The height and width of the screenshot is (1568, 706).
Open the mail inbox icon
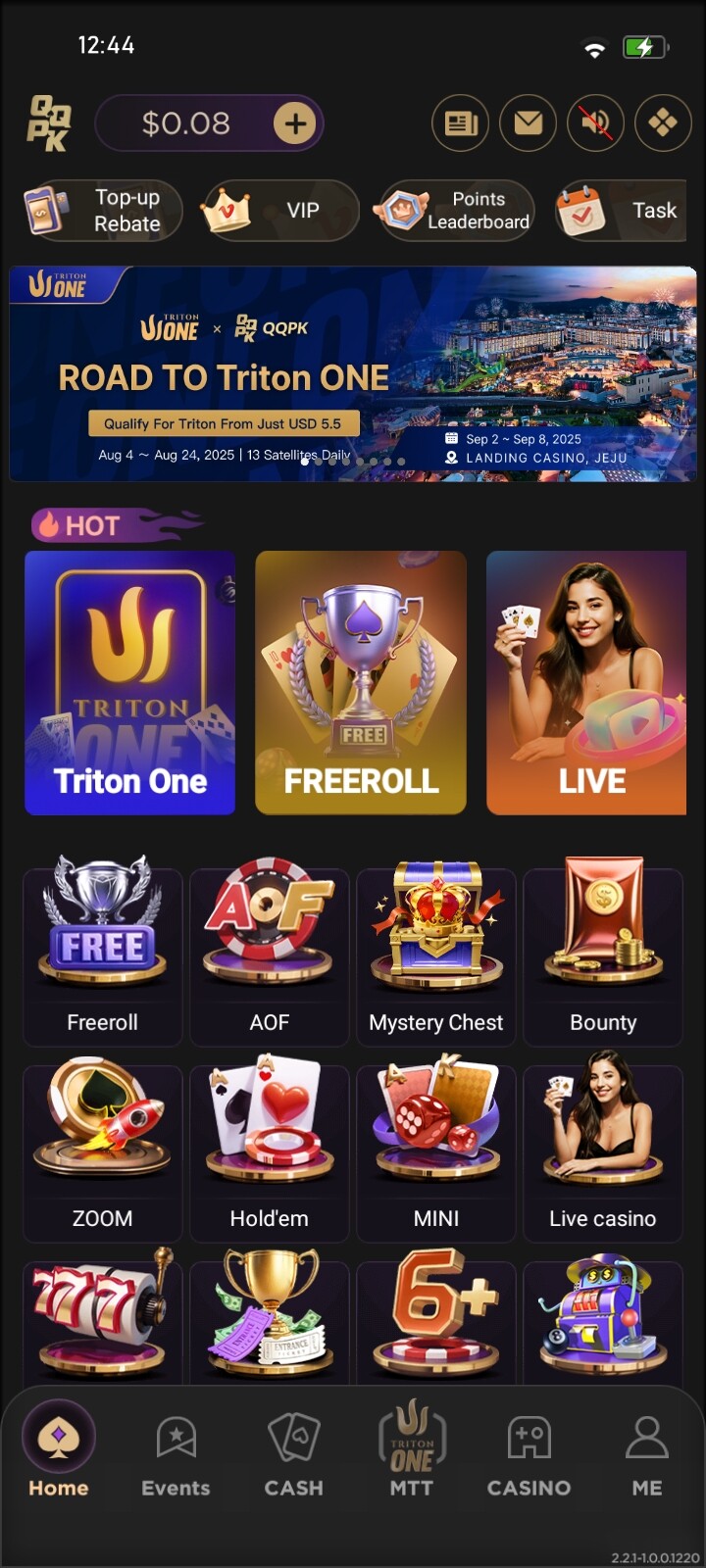[x=528, y=122]
